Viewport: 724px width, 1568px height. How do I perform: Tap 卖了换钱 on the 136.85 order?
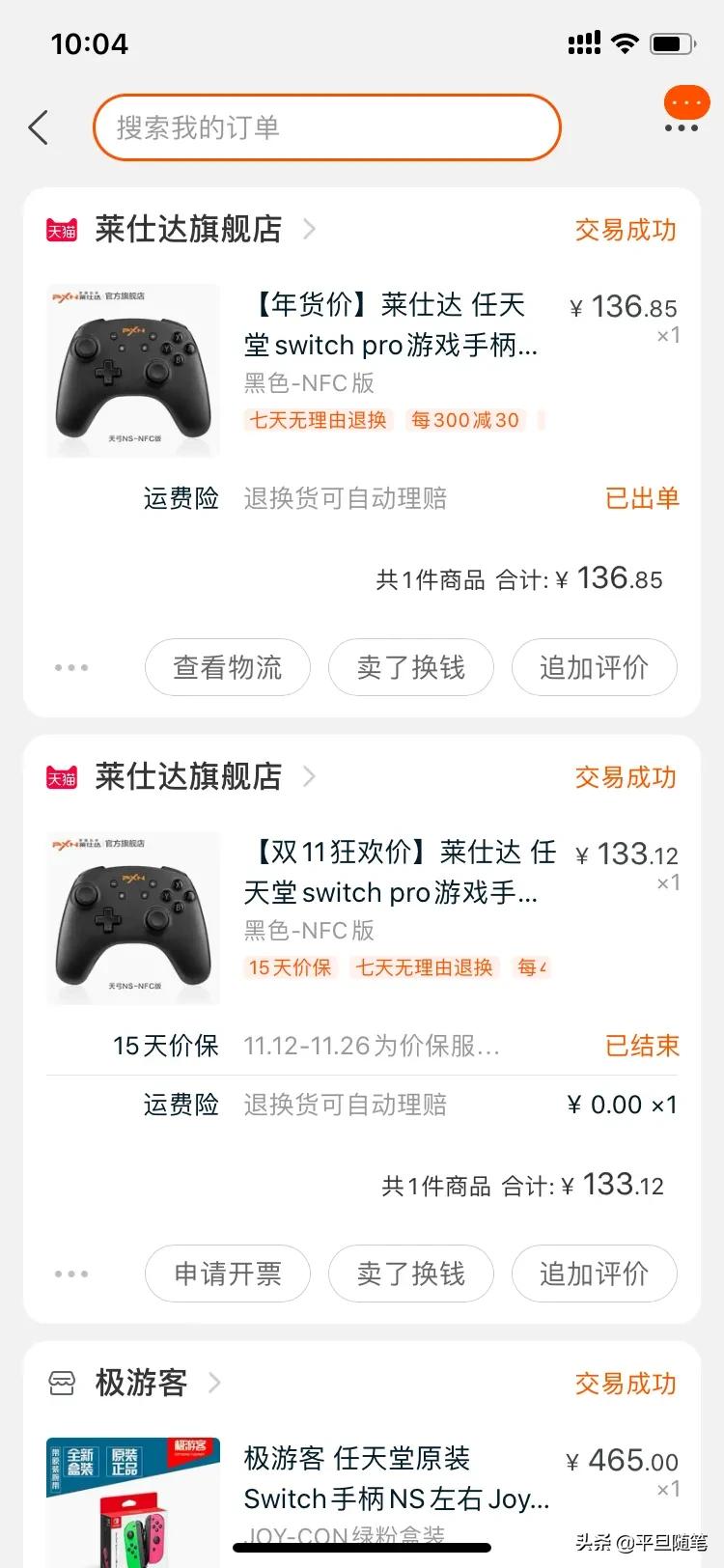click(411, 667)
